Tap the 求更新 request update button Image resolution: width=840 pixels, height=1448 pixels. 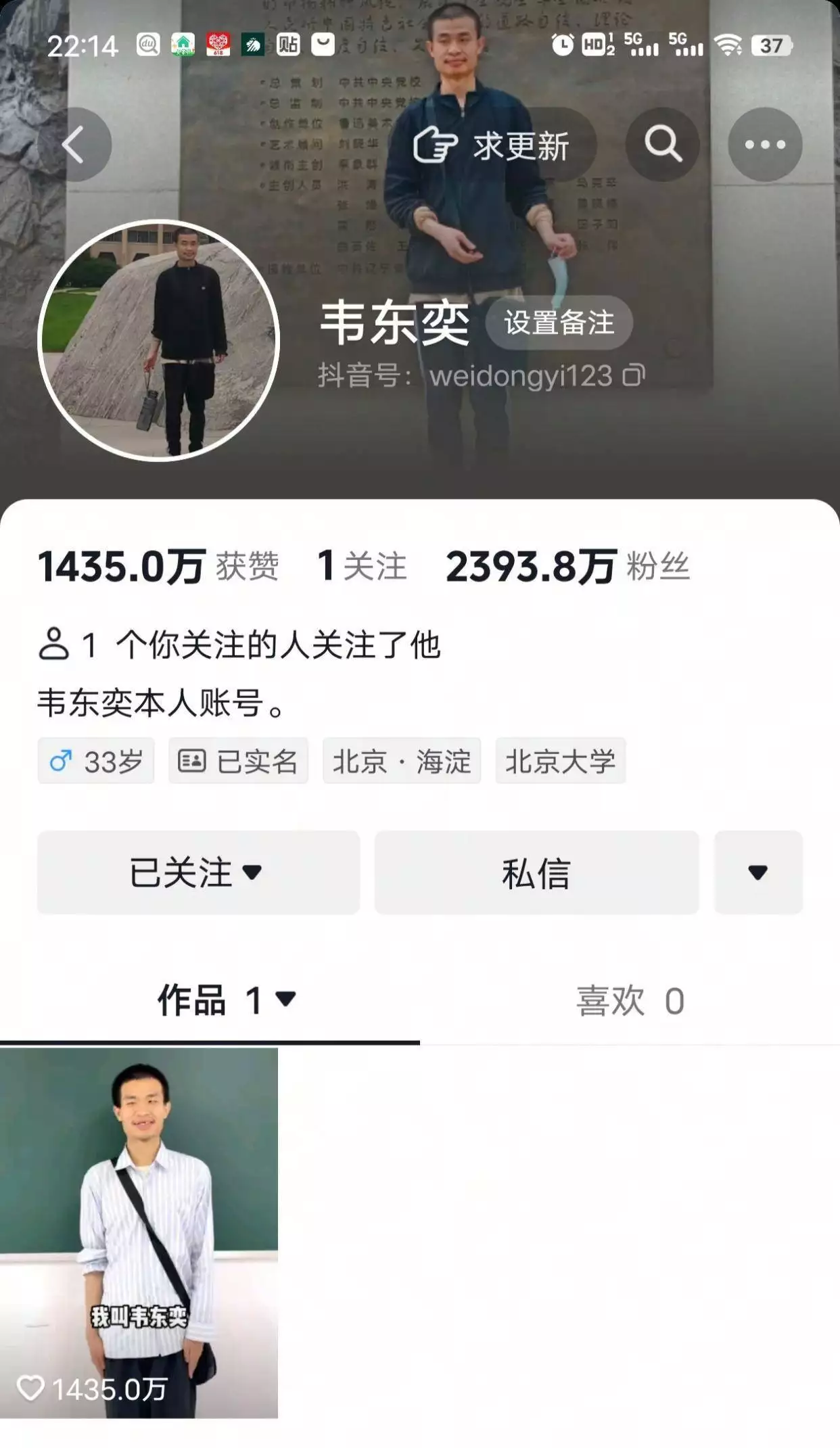pos(492,145)
